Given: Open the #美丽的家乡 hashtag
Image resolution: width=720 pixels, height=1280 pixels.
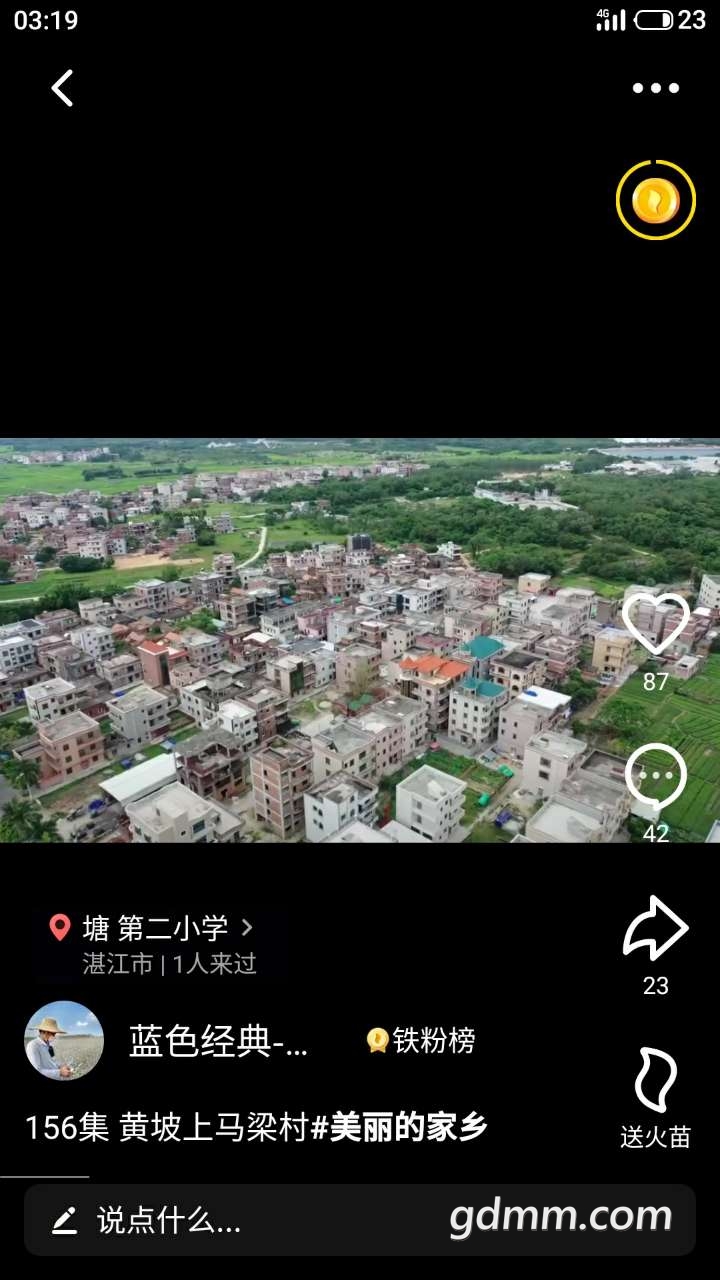Looking at the screenshot, I should point(399,1127).
